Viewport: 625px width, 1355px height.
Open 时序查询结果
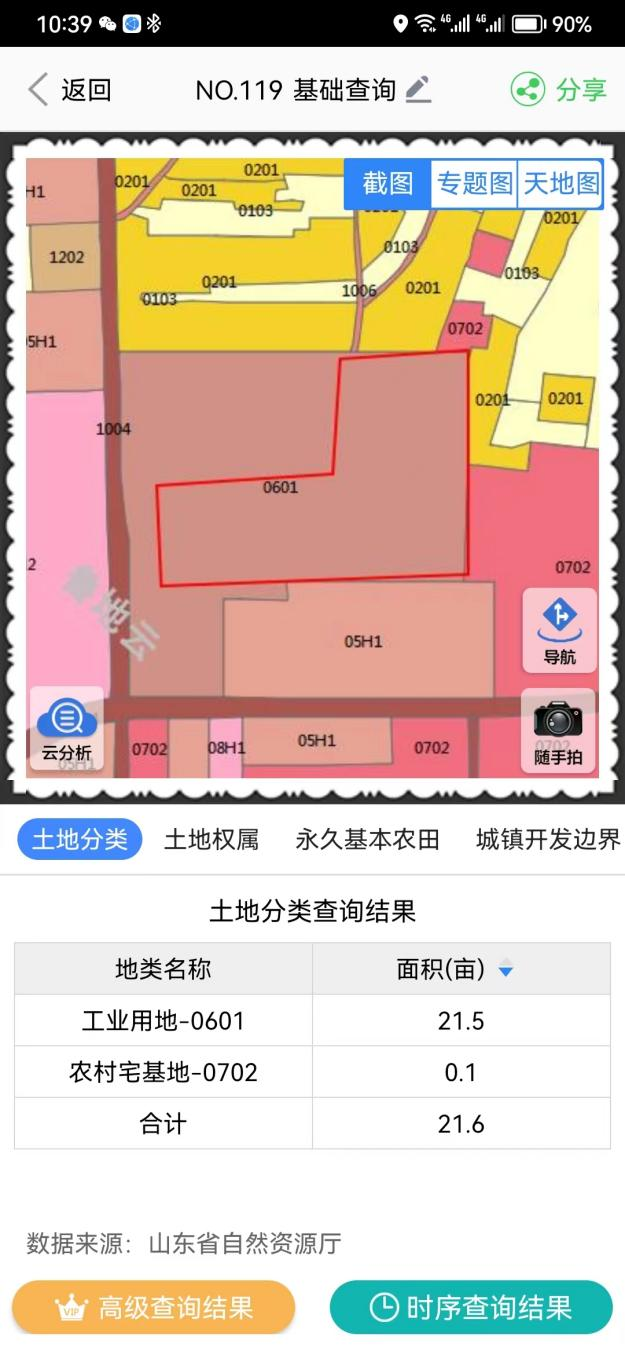point(471,1307)
